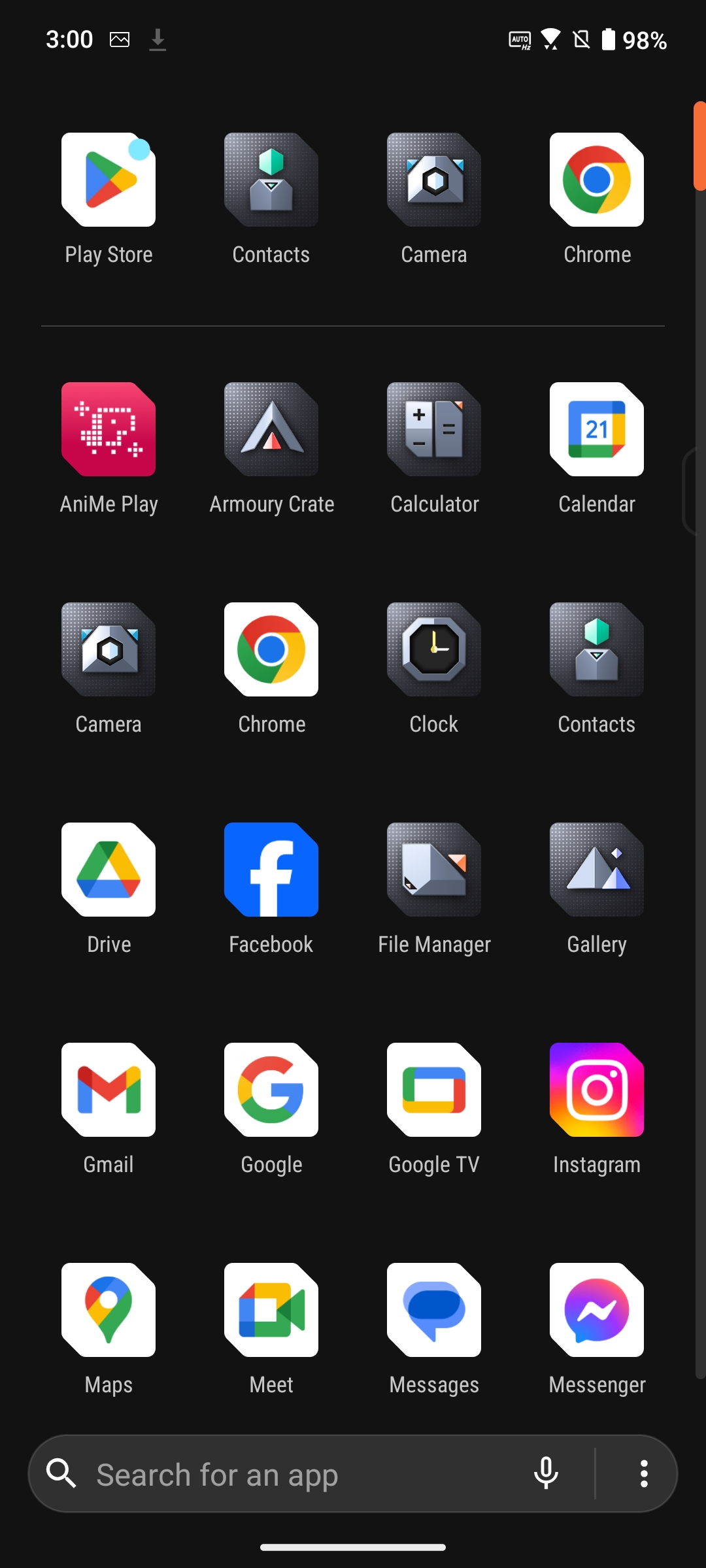Screen dimensions: 706x1568
Task: Open File Manager
Action: [434, 870]
